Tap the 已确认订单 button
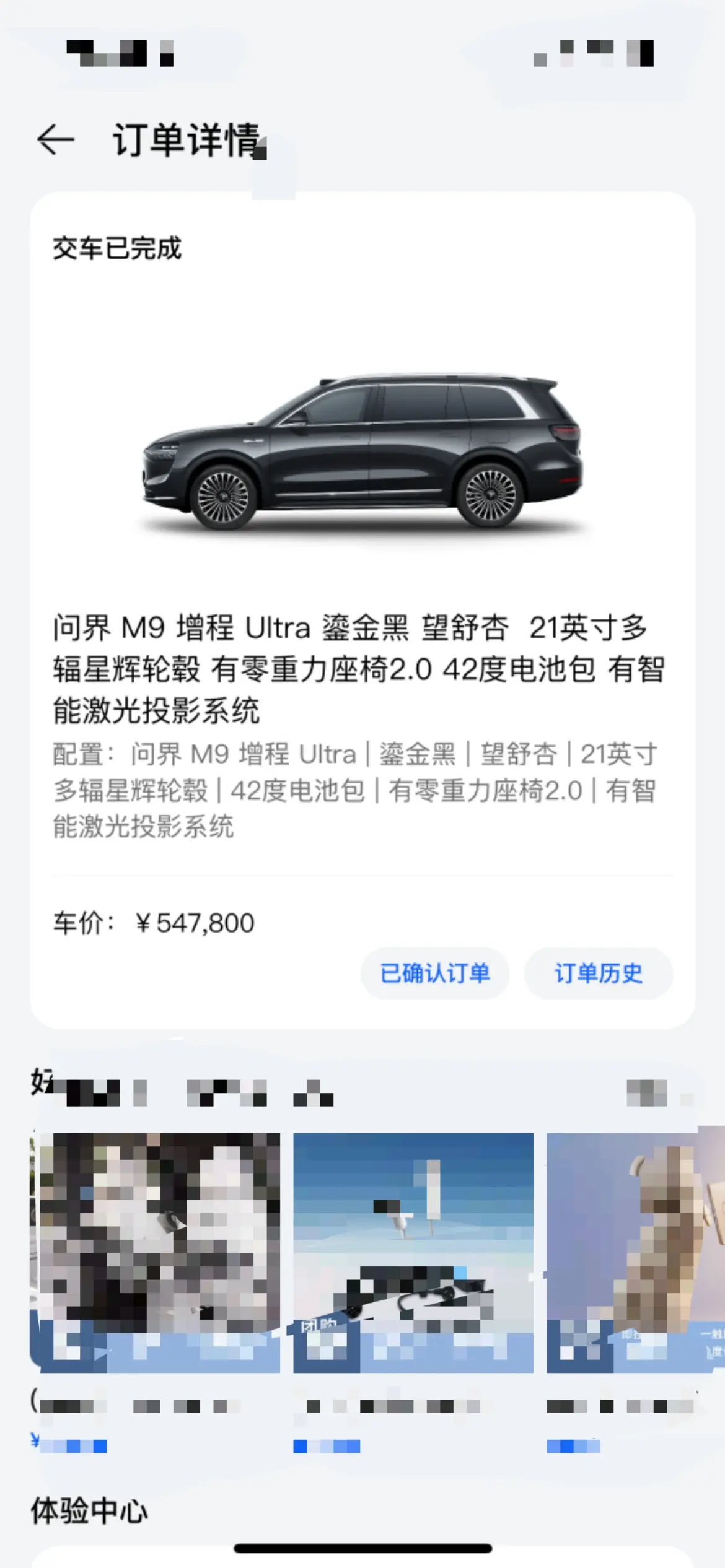This screenshot has width=725, height=1568. [435, 973]
